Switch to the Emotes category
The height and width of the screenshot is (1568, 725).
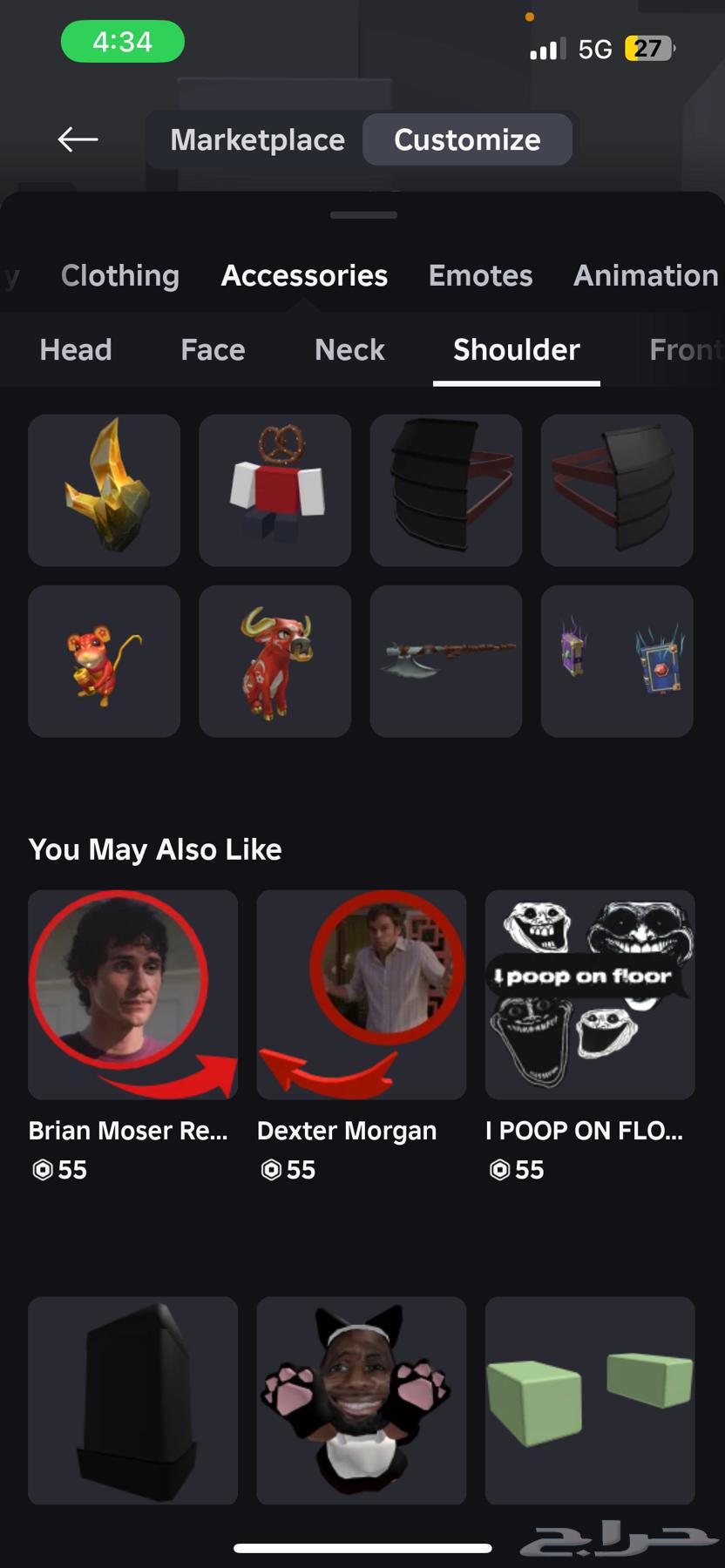click(x=480, y=275)
